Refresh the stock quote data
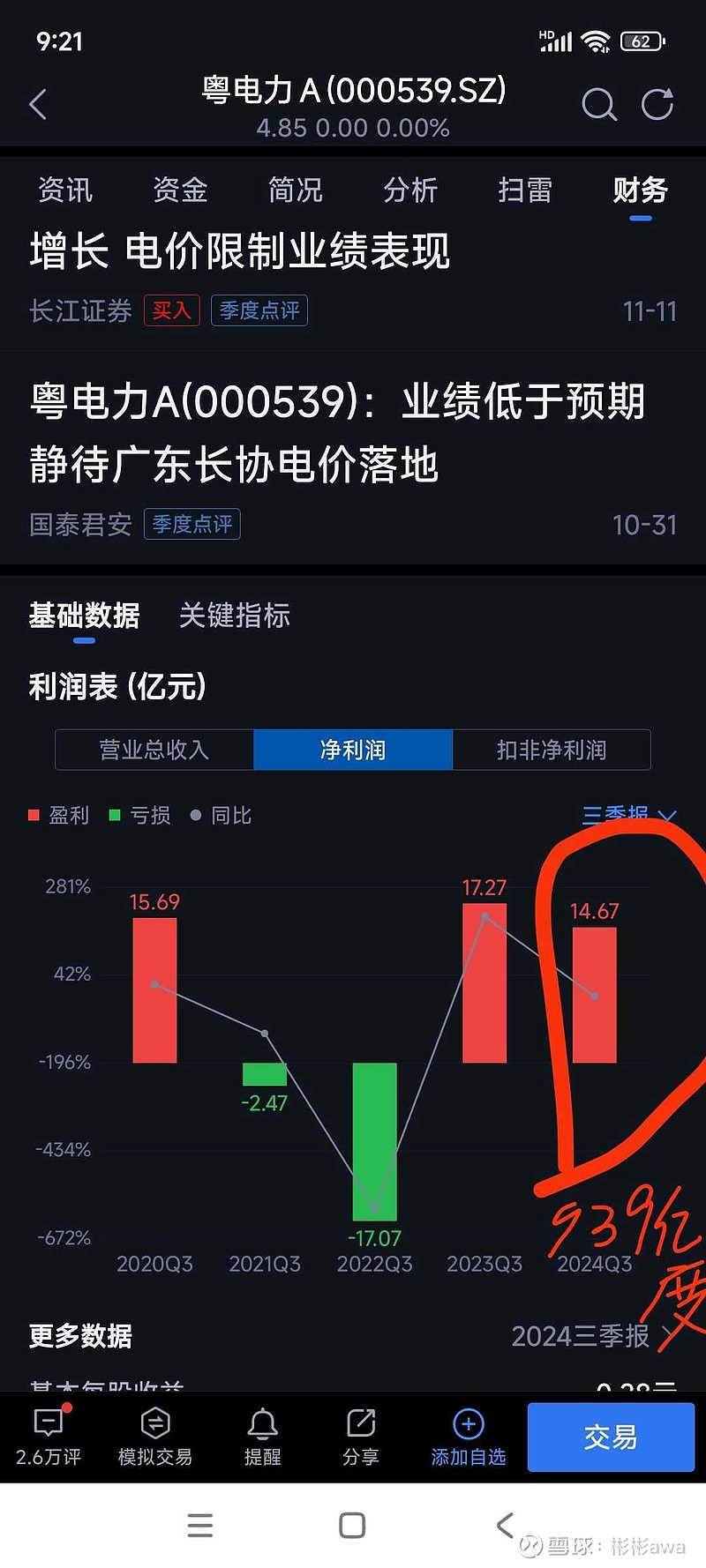This screenshot has width=706, height=1568. [657, 105]
